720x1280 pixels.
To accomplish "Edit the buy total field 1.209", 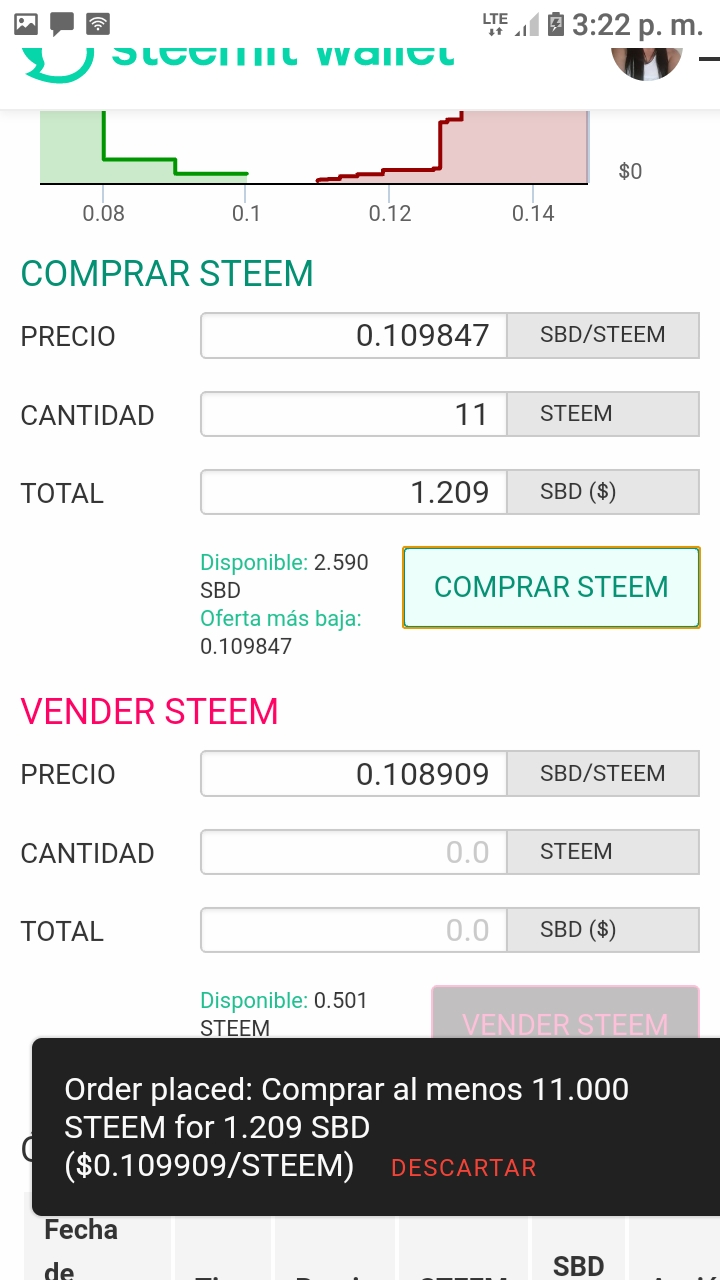I will [354, 492].
